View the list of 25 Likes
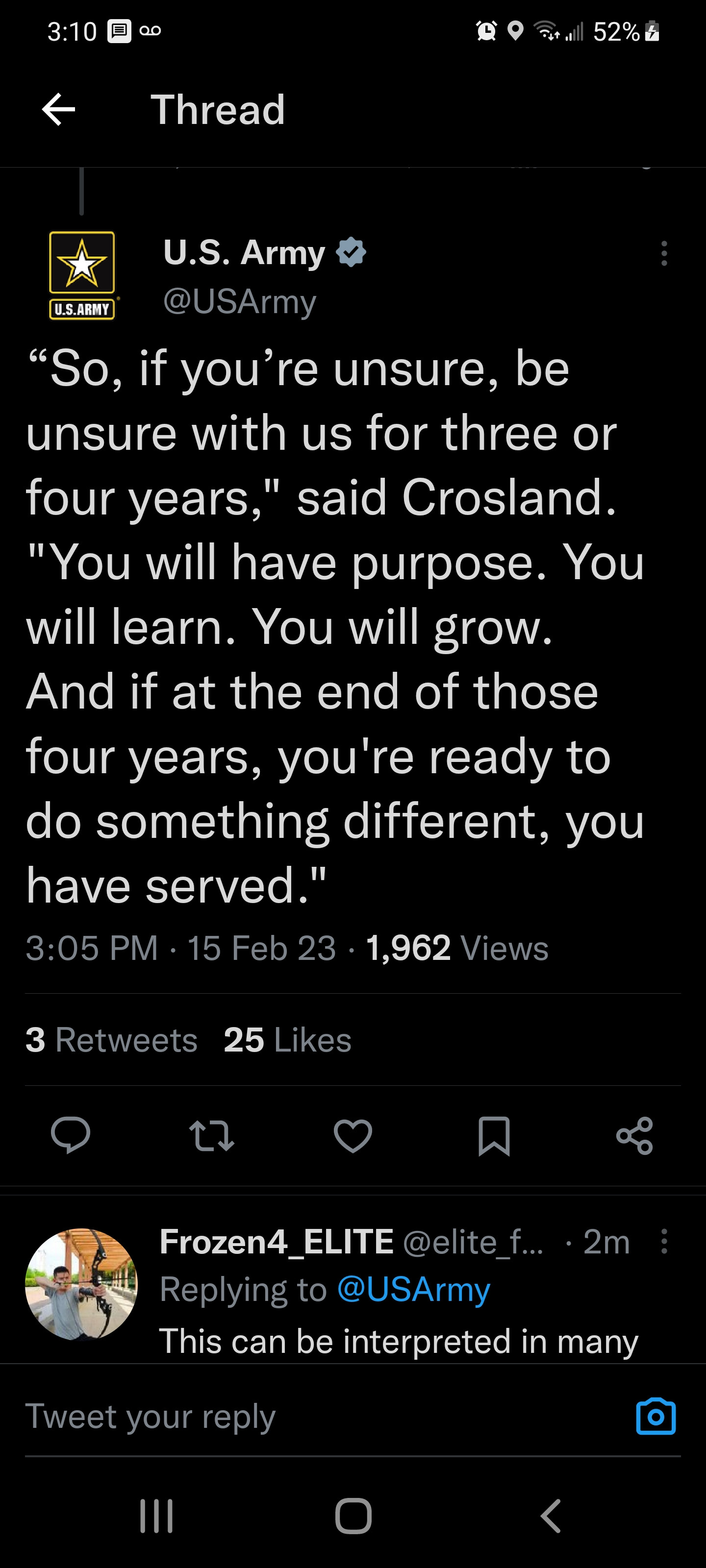This screenshot has height=1568, width=706. point(287,1040)
